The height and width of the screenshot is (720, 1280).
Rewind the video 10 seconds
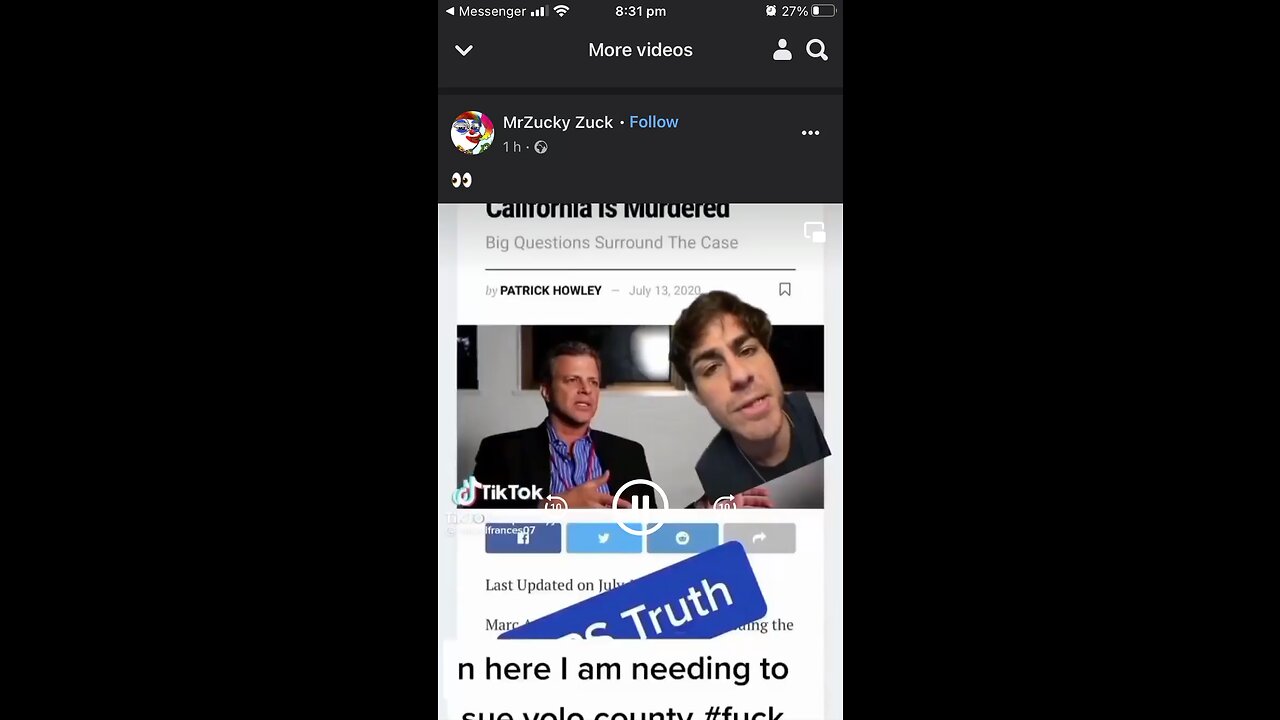[556, 506]
